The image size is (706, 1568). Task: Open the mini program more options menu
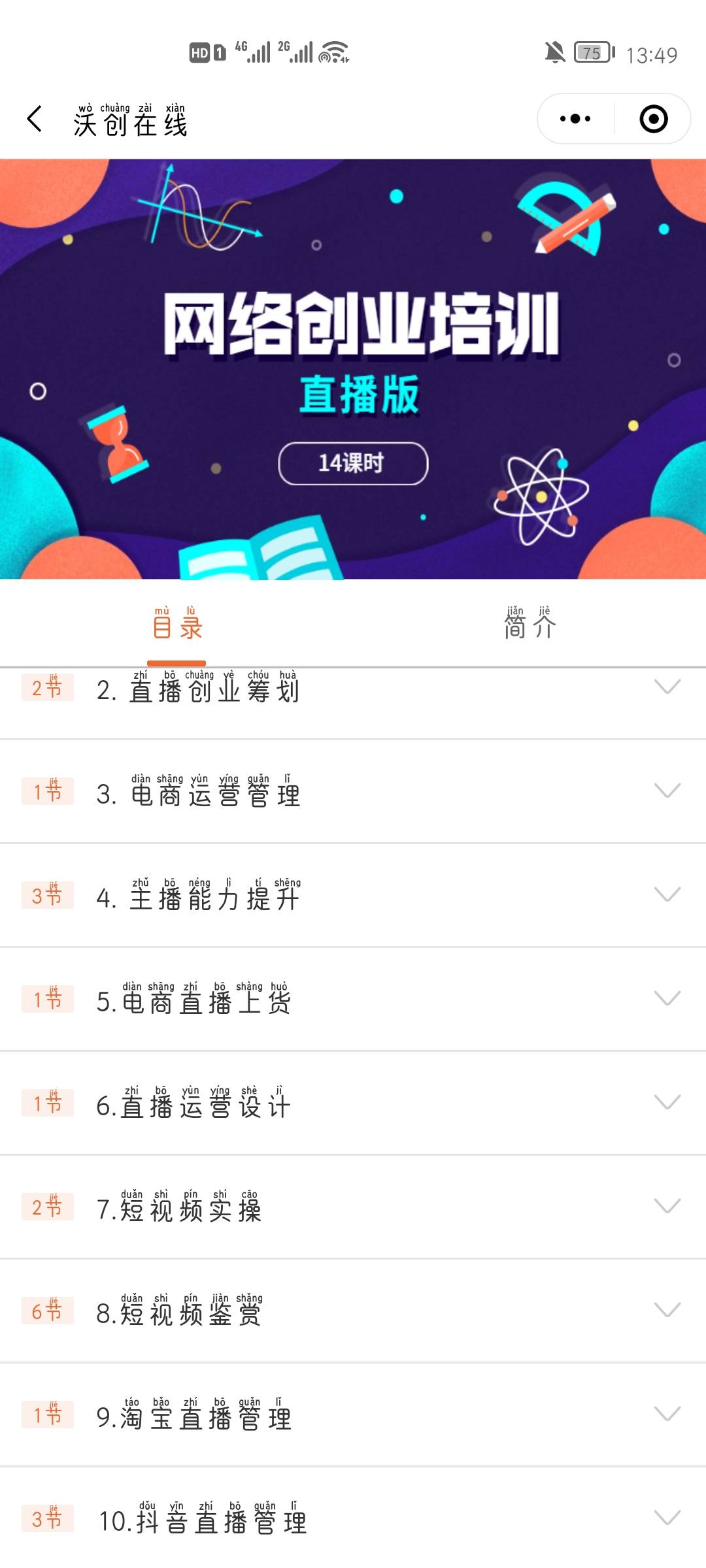coord(575,119)
